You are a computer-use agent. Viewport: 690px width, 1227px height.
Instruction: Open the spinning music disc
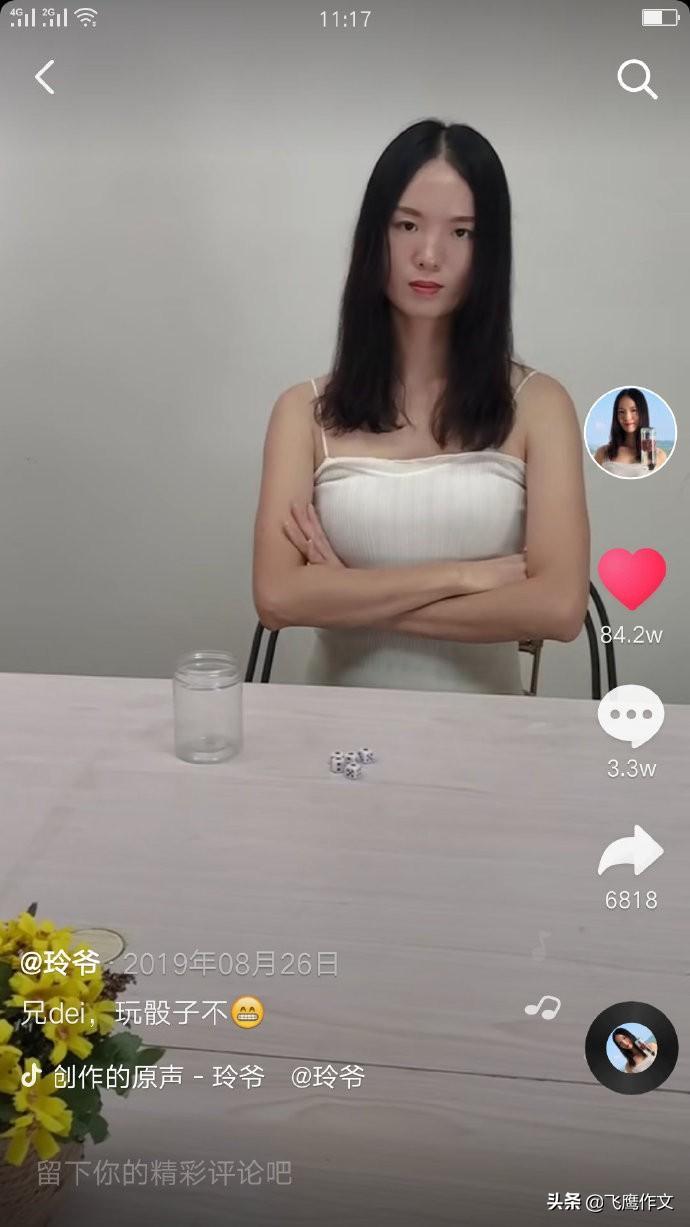pos(631,1047)
